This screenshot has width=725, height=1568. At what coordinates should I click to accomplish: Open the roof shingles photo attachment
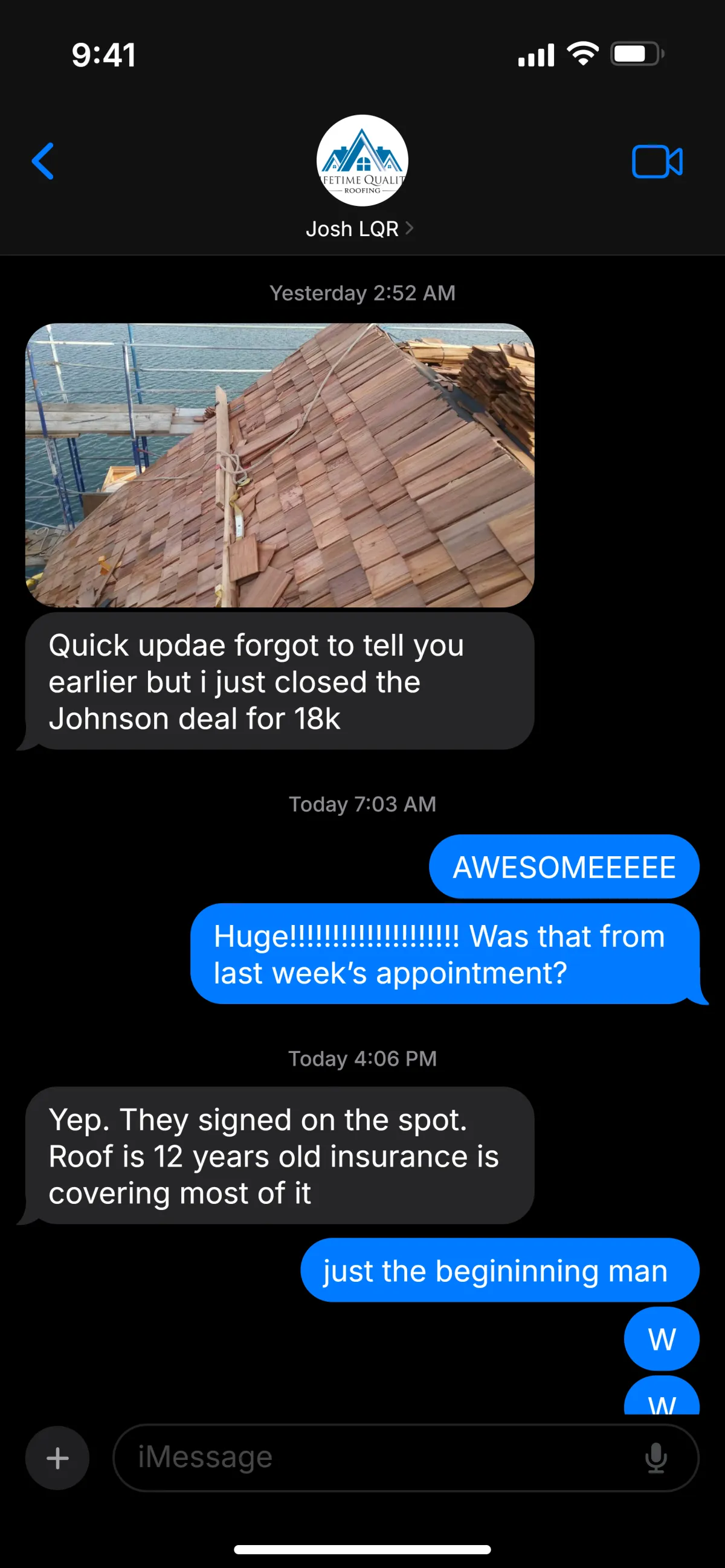pos(280,465)
